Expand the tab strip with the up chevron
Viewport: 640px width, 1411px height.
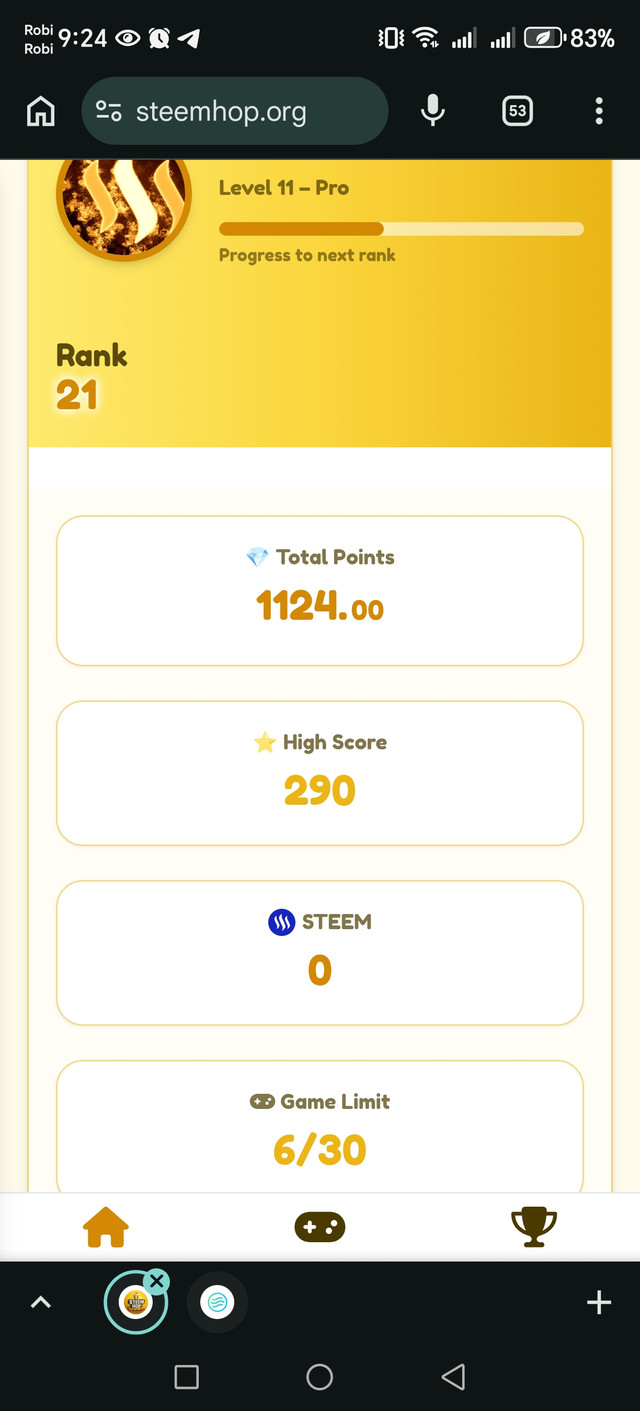[x=40, y=1302]
